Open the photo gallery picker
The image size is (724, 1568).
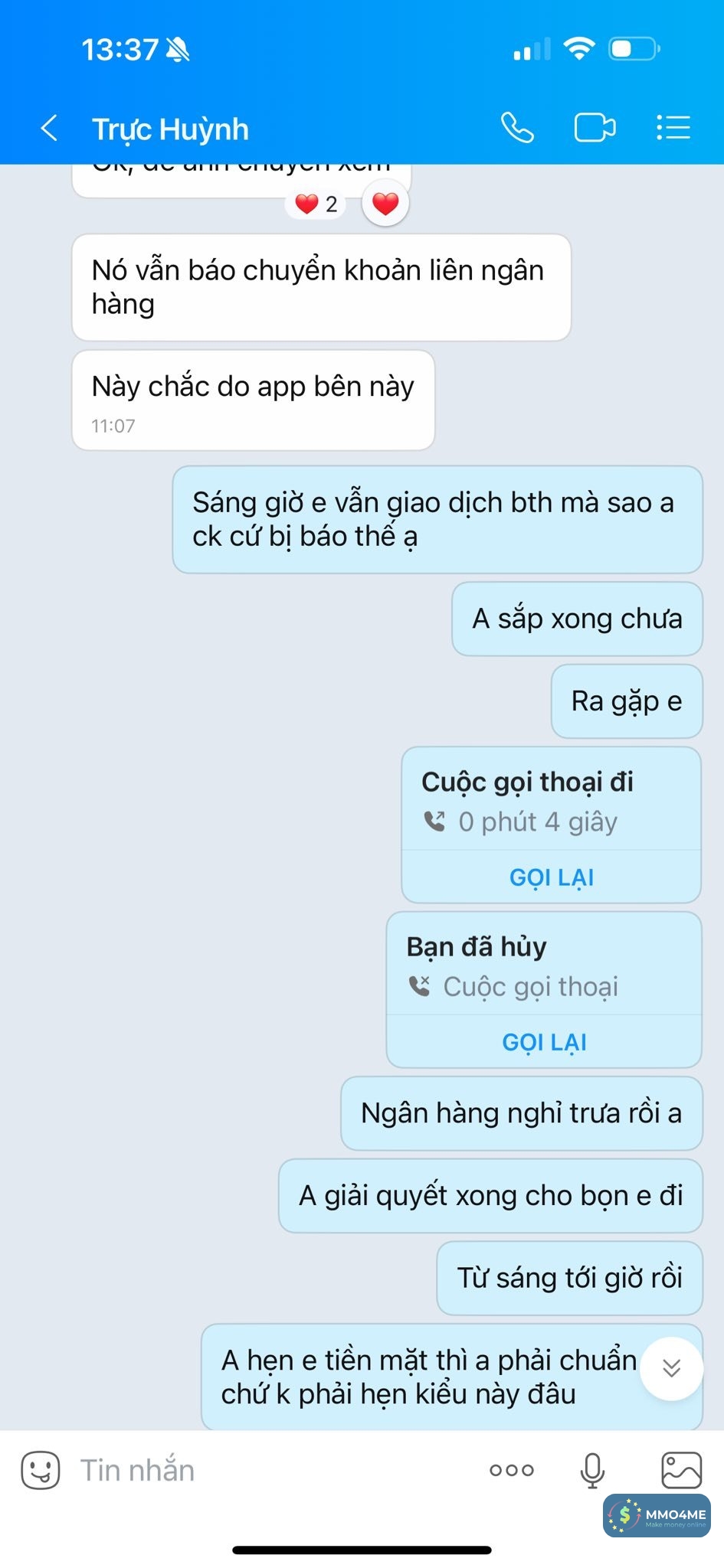(x=680, y=1470)
